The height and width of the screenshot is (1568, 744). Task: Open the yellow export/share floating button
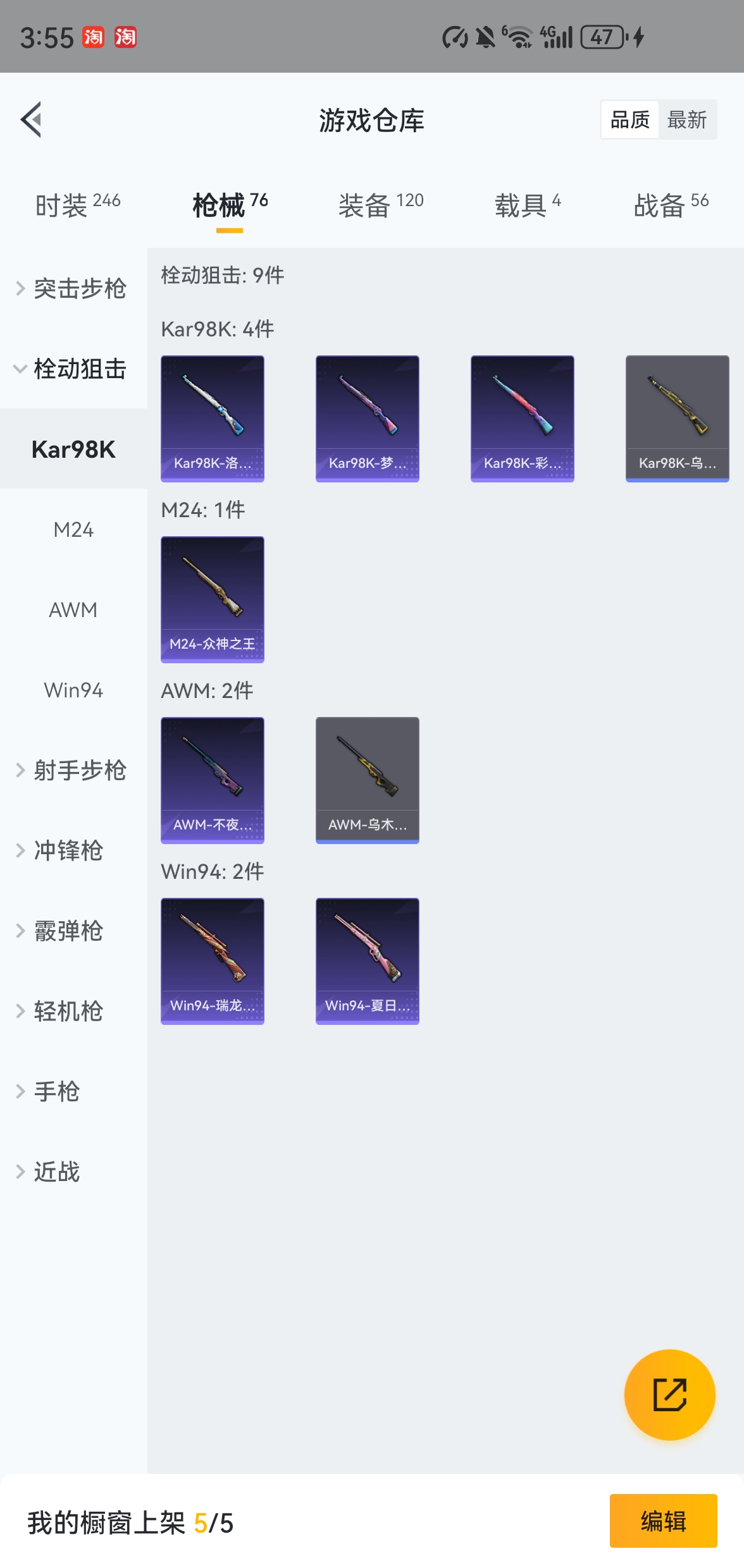coord(669,1395)
